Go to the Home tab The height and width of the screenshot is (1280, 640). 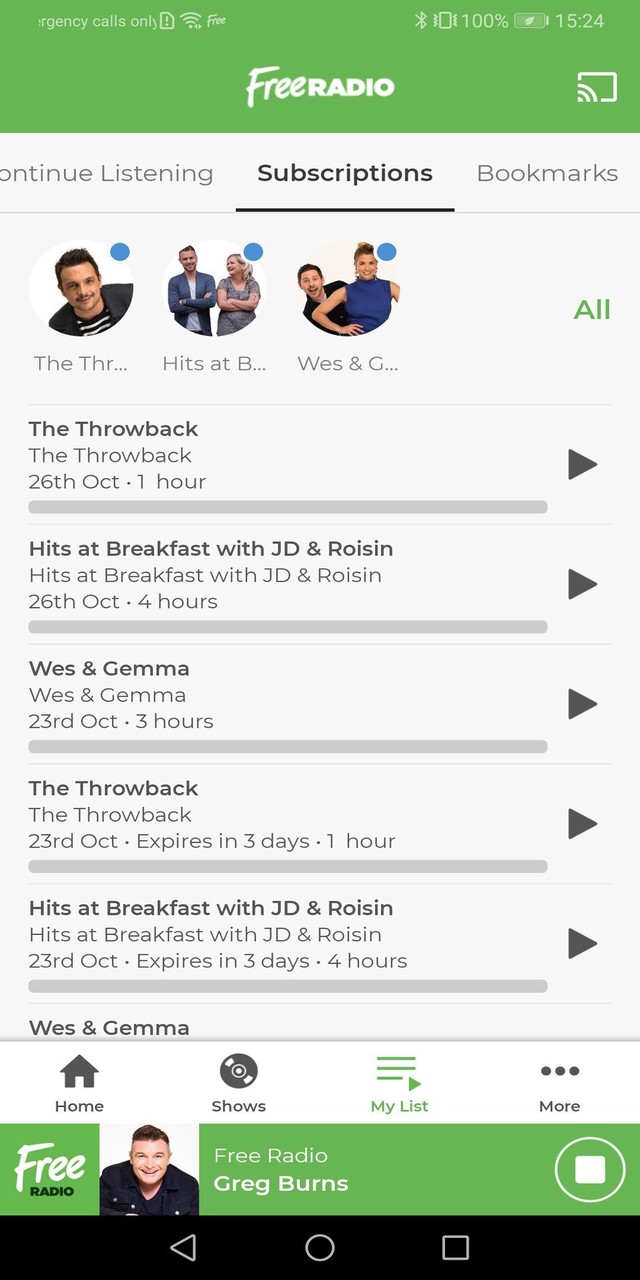pyautogui.click(x=79, y=1083)
